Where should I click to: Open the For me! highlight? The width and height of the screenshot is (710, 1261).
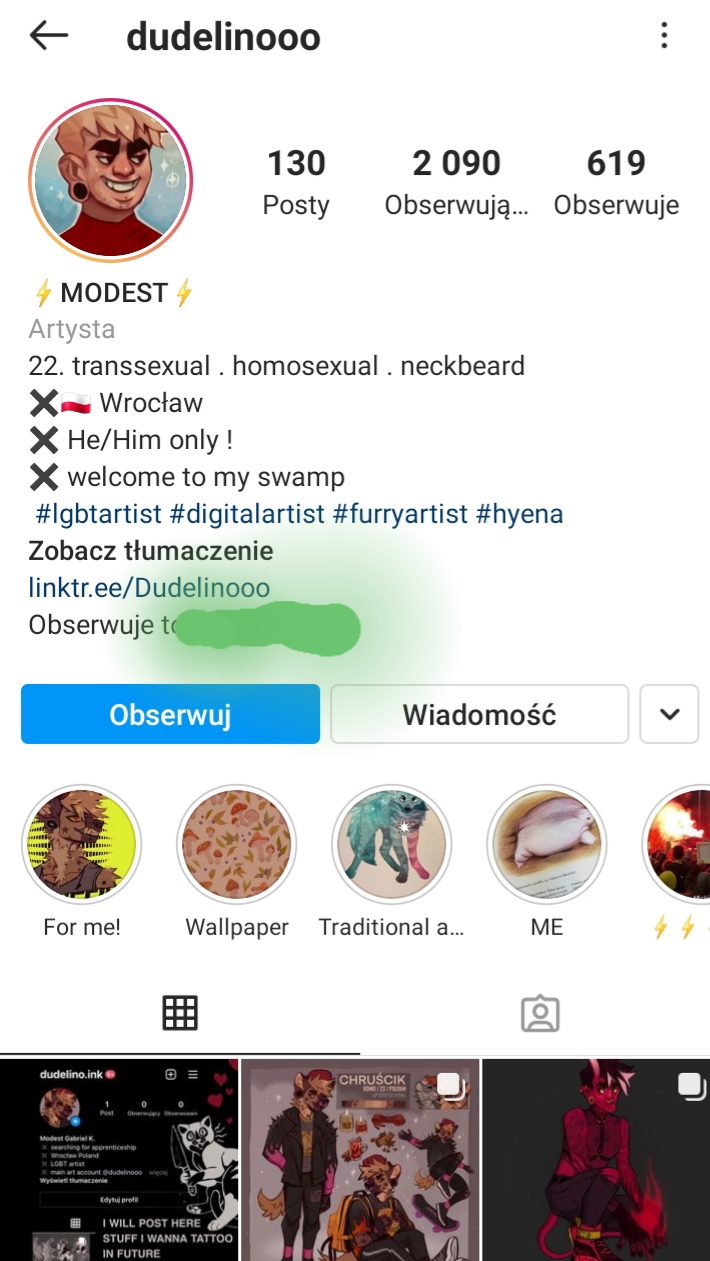(x=82, y=844)
